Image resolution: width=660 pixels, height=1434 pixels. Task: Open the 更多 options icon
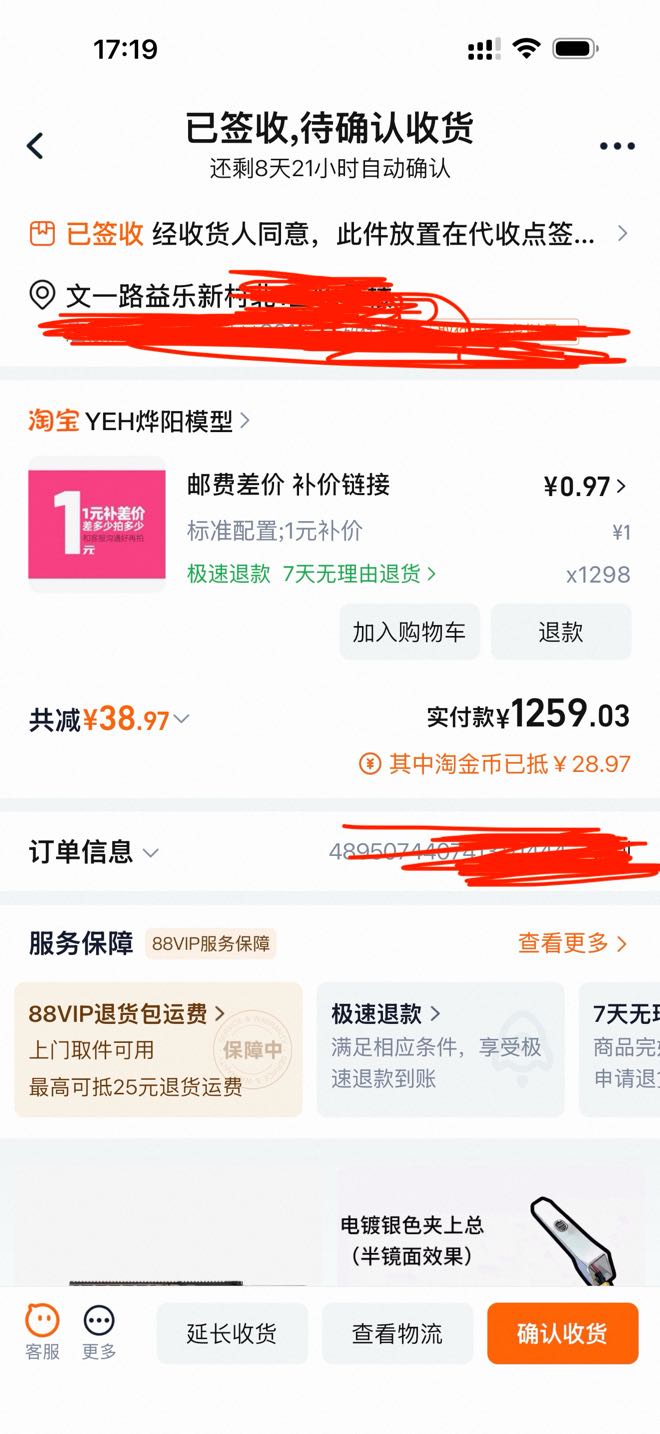click(99, 1332)
